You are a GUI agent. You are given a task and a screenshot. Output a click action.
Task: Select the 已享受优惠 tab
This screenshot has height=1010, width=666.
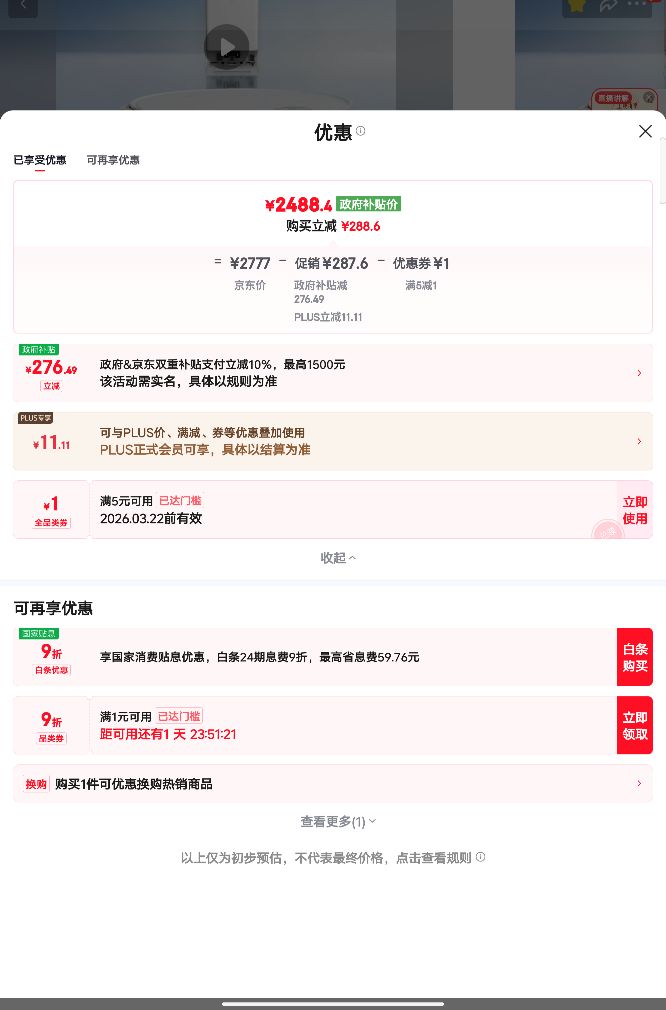[40, 160]
